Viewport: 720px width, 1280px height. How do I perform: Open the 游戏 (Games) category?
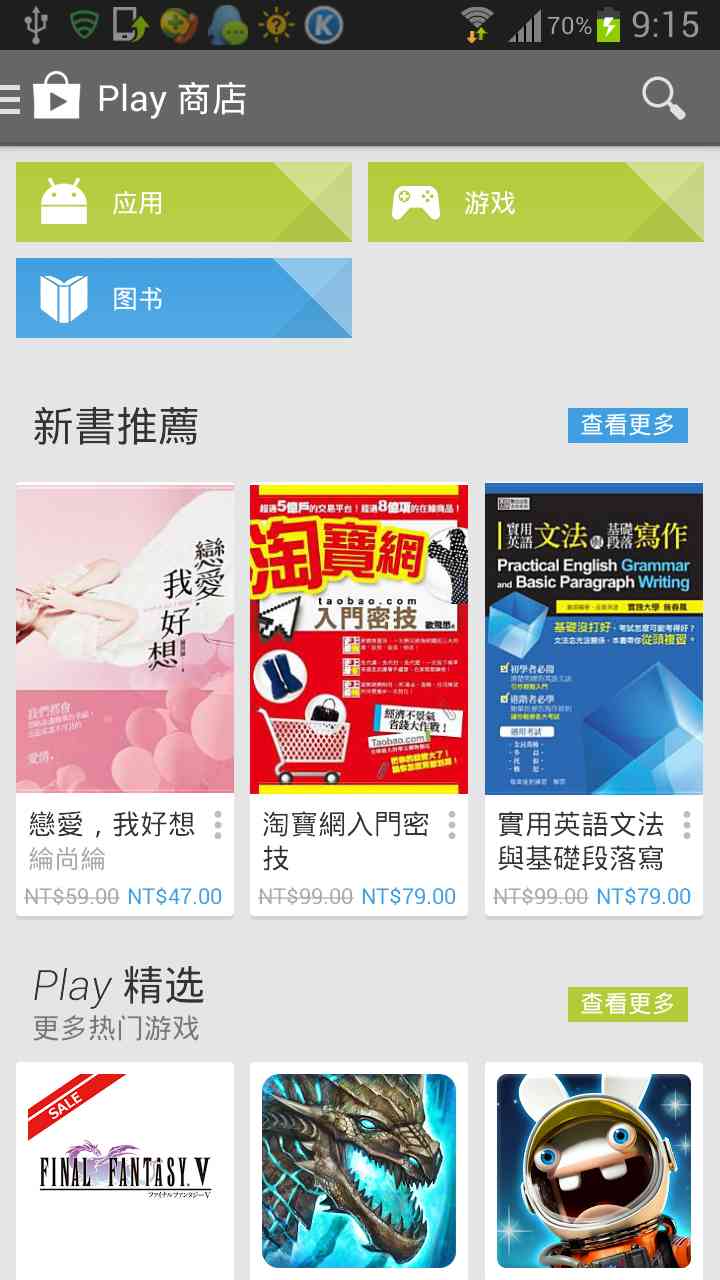(x=535, y=202)
